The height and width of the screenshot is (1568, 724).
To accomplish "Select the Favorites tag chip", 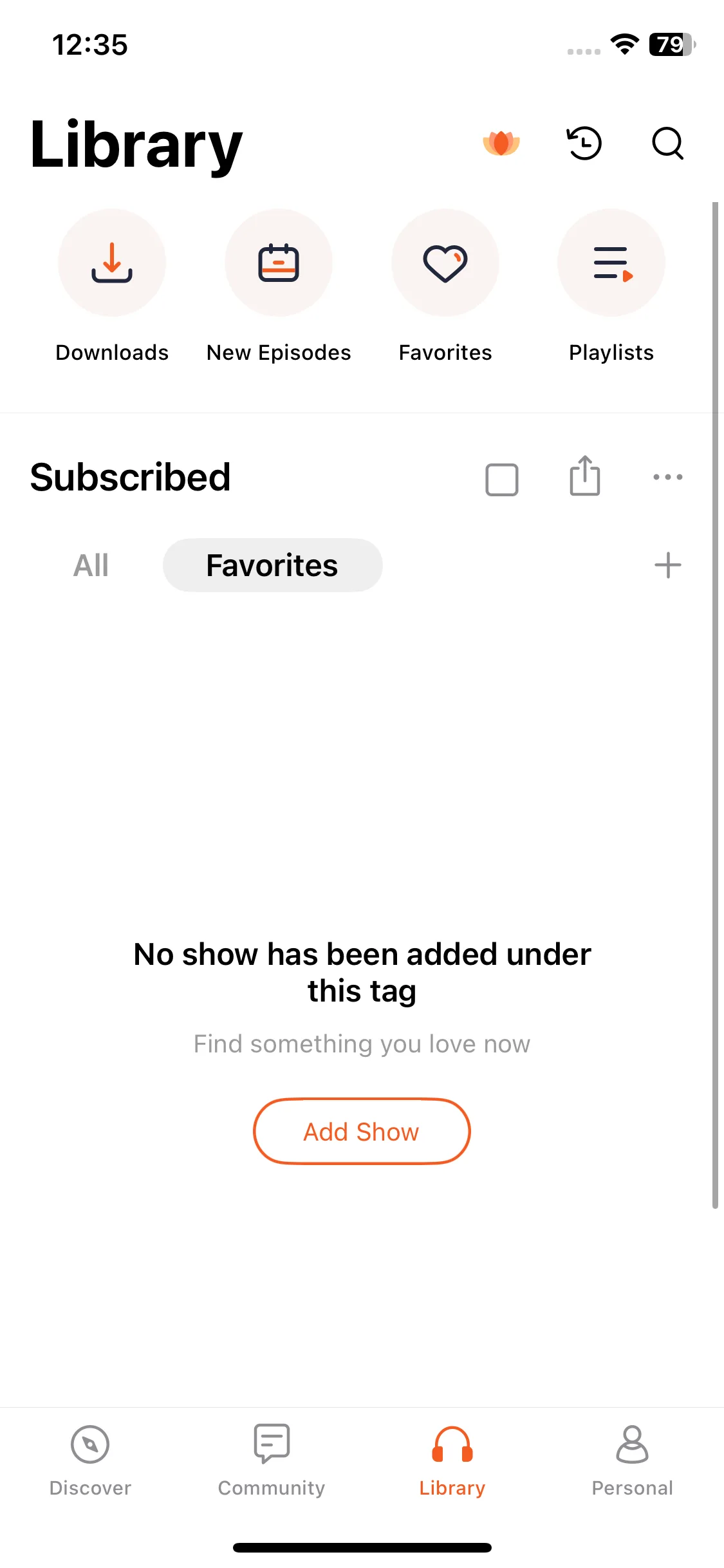I will 272,565.
